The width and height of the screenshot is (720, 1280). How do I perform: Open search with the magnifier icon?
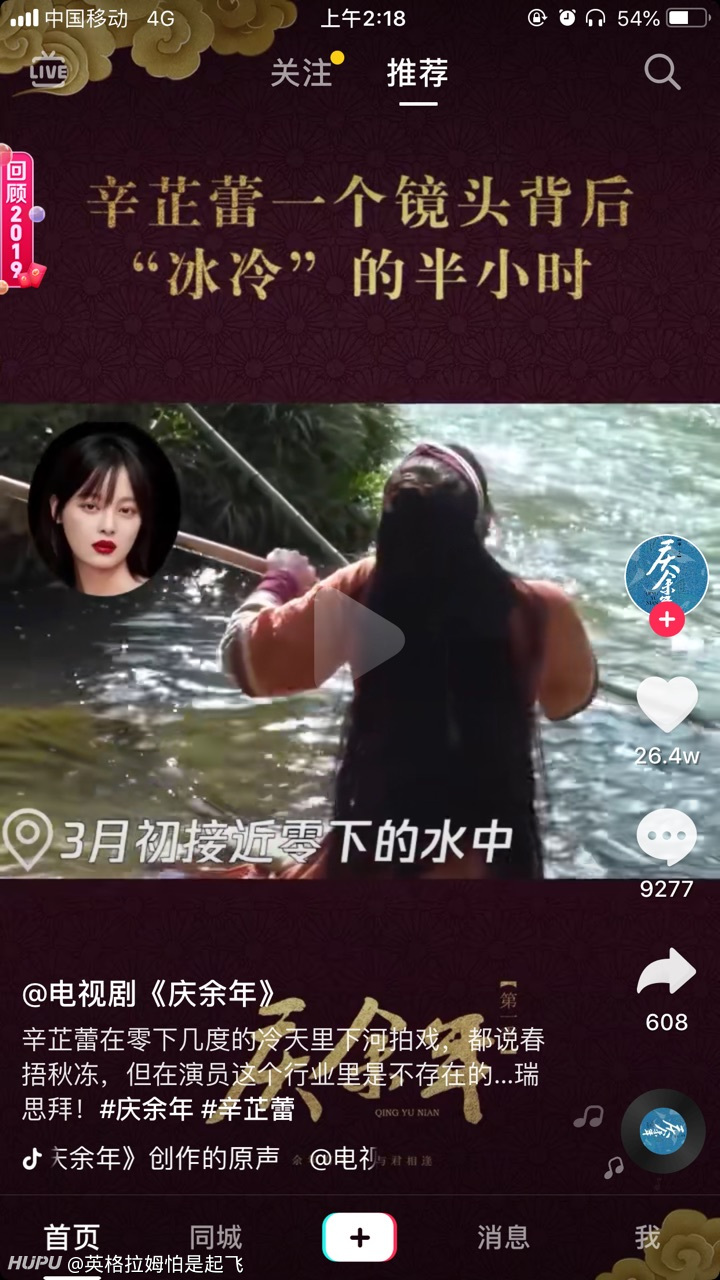tap(661, 72)
